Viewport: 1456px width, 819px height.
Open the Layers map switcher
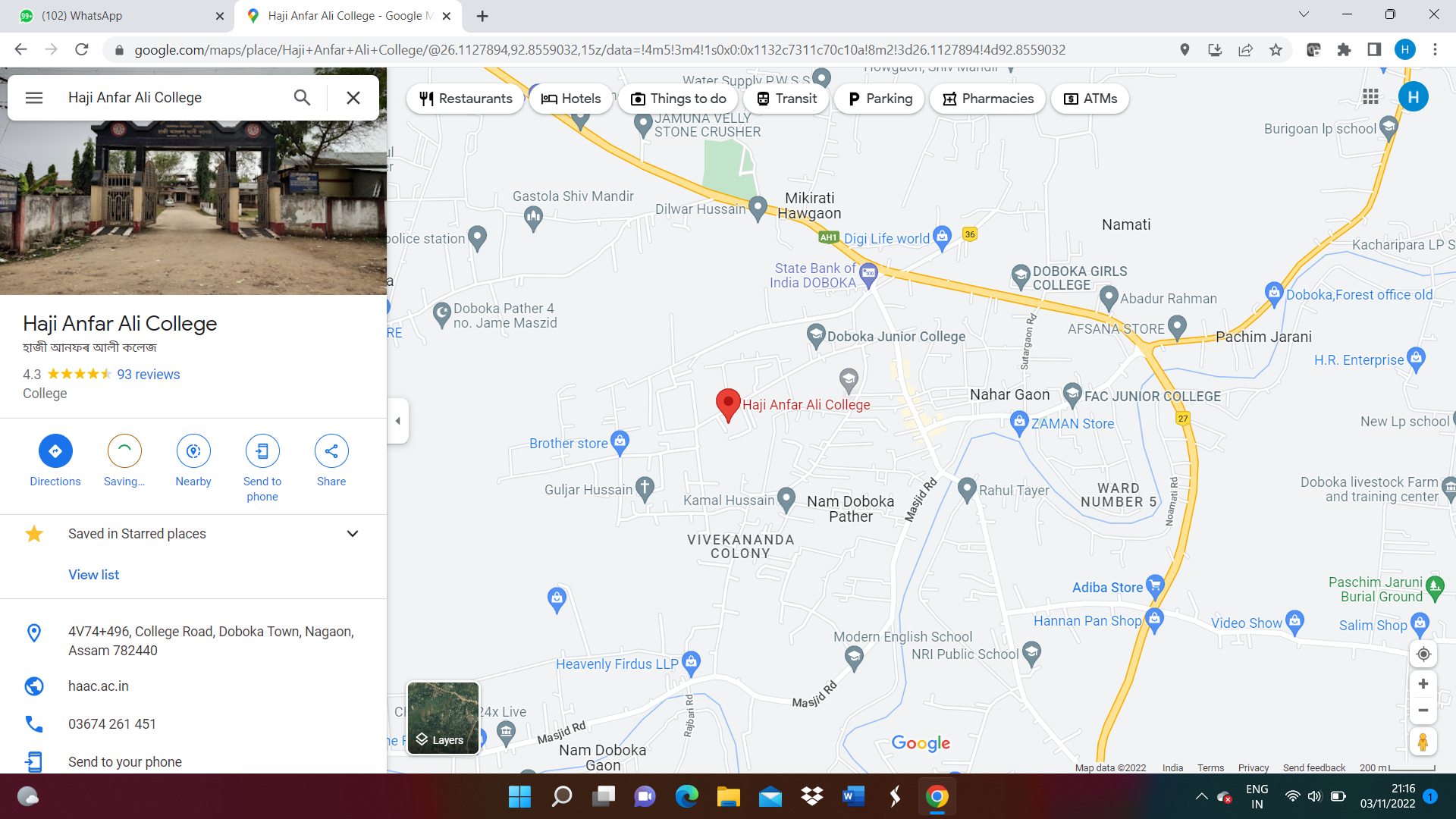pos(443,718)
